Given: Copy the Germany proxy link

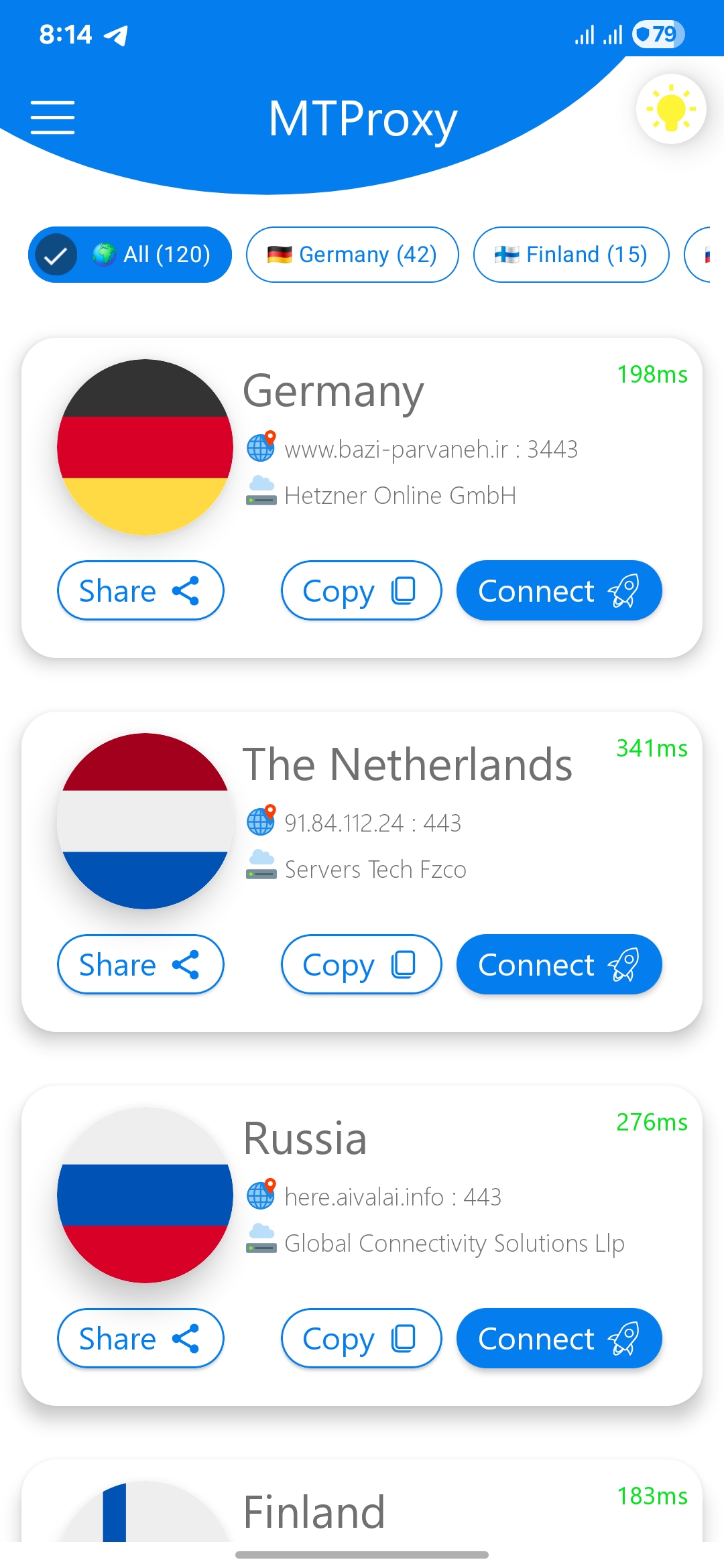Looking at the screenshot, I should pos(361,591).
